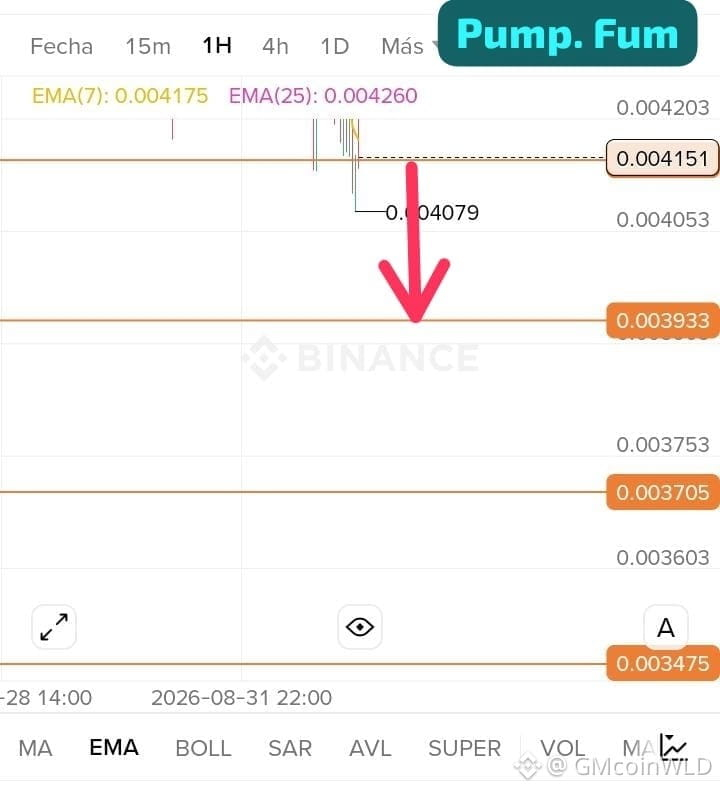Expand the Más timeframe dropdown
The height and width of the screenshot is (791, 720).
pyautogui.click(x=406, y=46)
